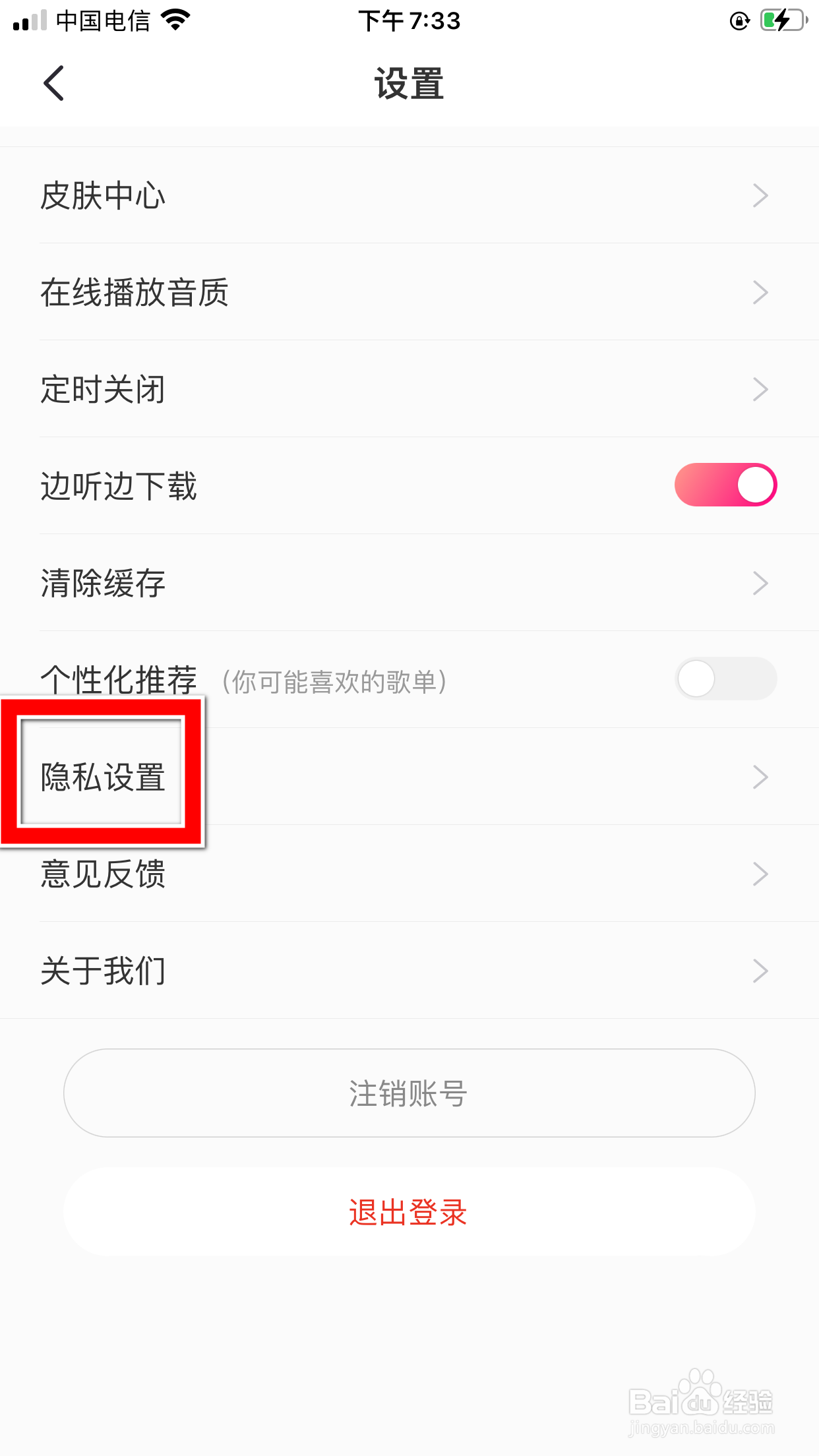The height and width of the screenshot is (1456, 819).
Task: Tap the orientation lock icon in status bar
Action: (739, 20)
